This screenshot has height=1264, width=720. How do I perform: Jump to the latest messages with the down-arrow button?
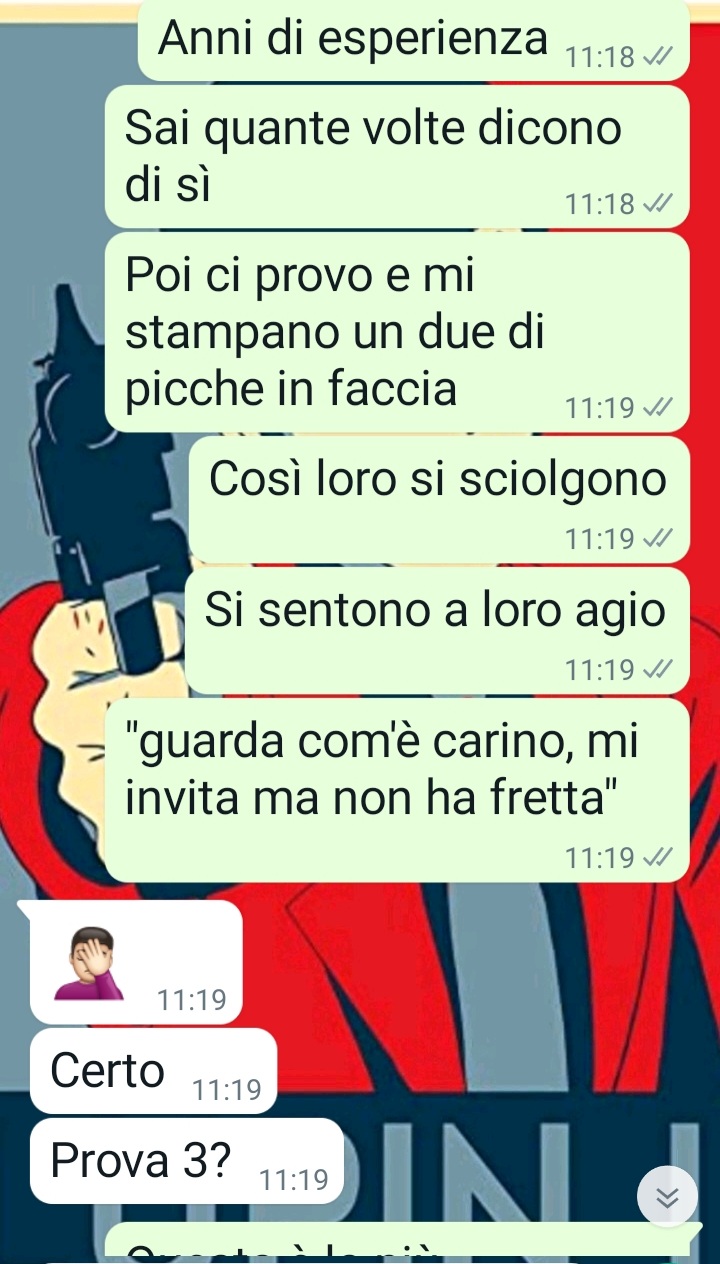[668, 1196]
